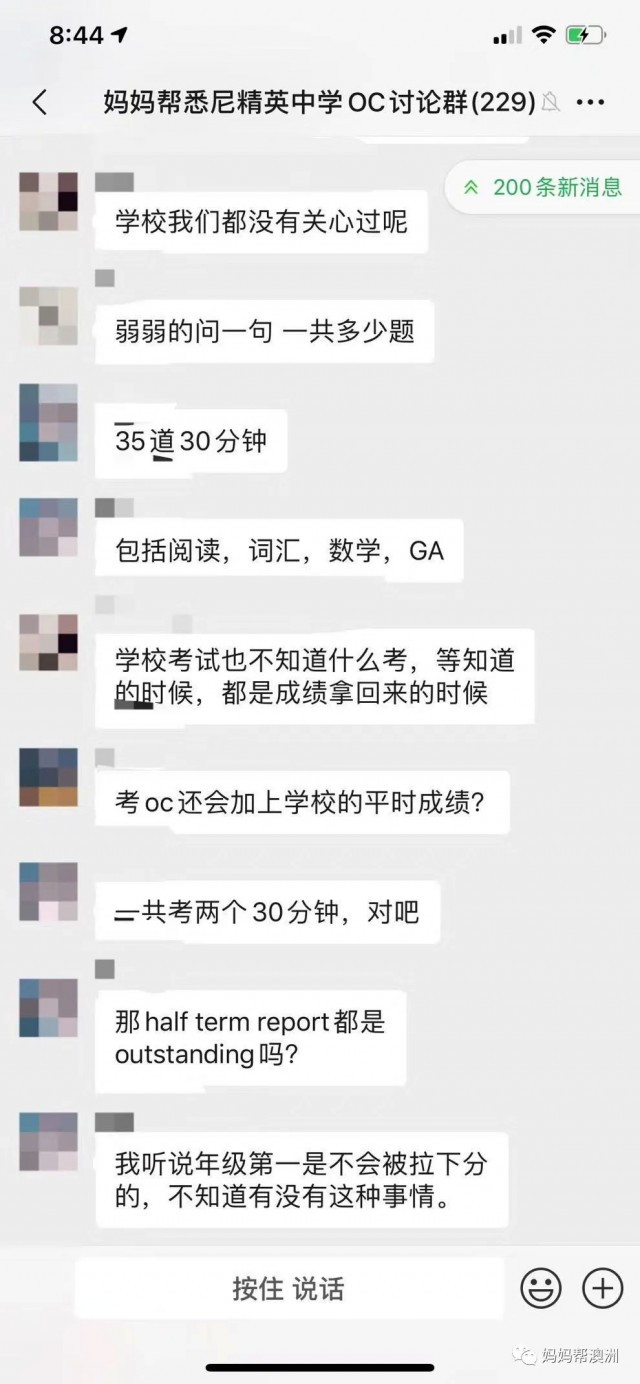Tap the 按住 说话 hold-to-talk button
This screenshot has height=1384, width=640.
(288, 1289)
